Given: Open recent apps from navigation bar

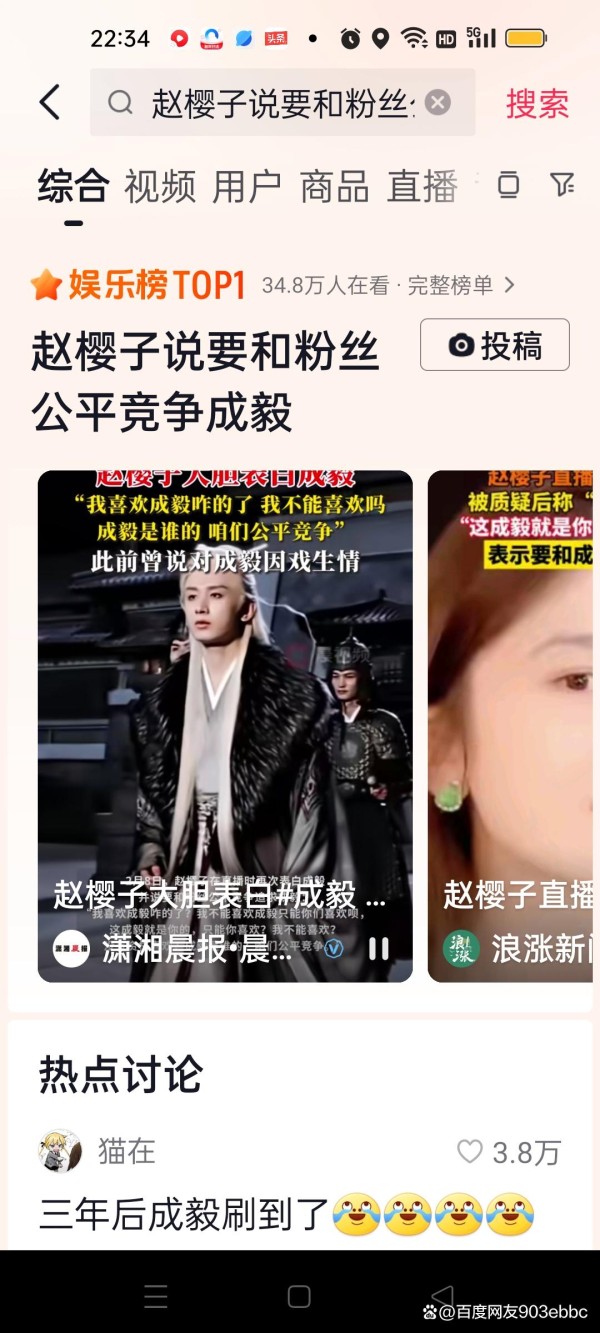Looking at the screenshot, I should [x=156, y=1297].
